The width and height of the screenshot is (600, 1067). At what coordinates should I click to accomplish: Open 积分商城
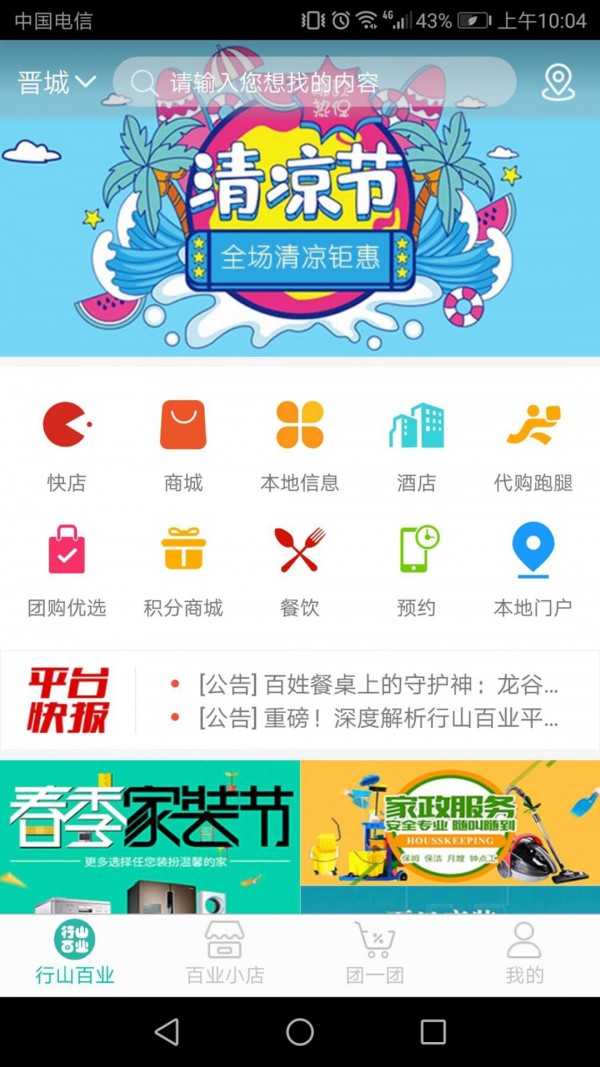tap(183, 570)
